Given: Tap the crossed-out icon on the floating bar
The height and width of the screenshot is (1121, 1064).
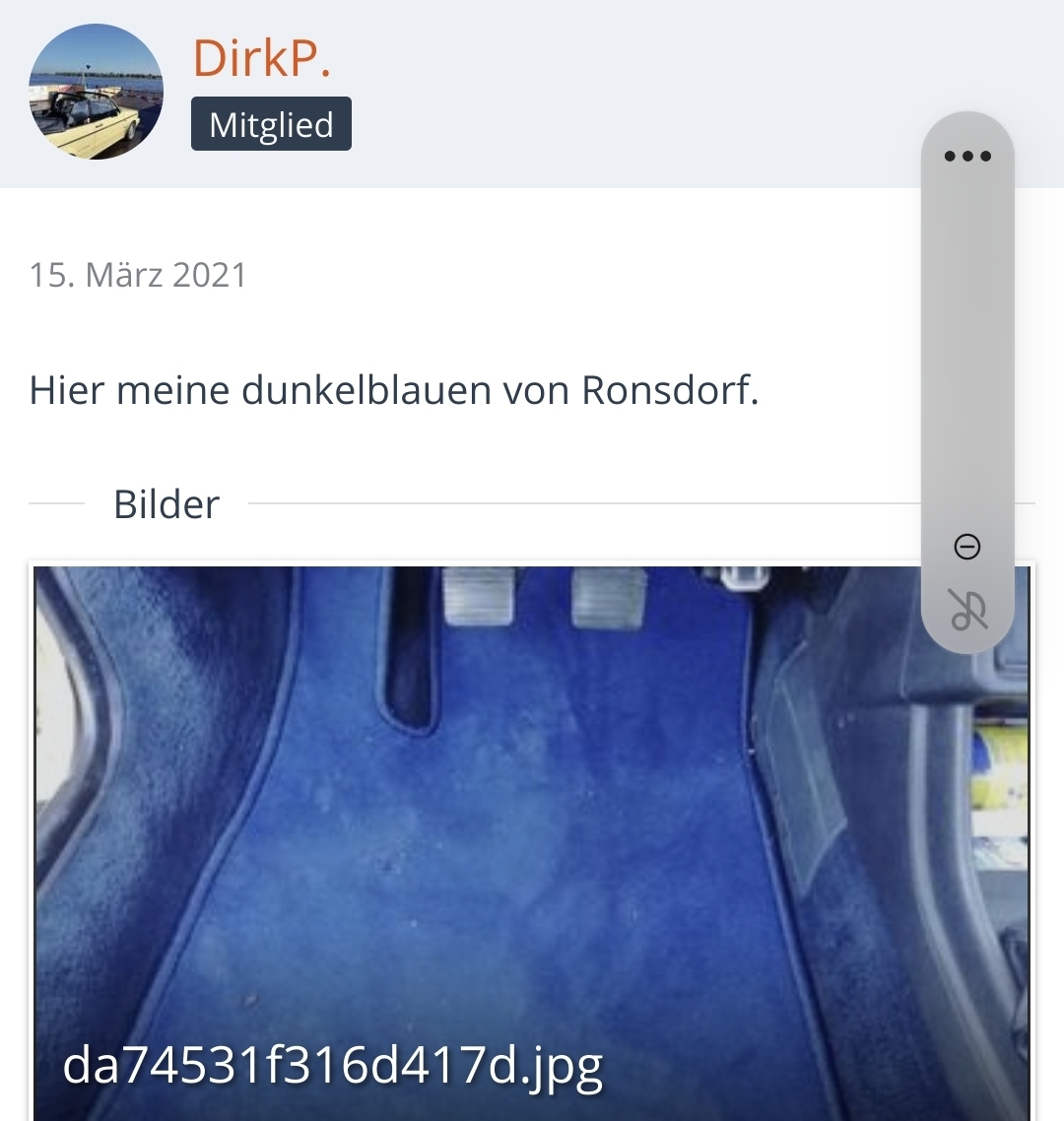Looking at the screenshot, I should (x=967, y=610).
